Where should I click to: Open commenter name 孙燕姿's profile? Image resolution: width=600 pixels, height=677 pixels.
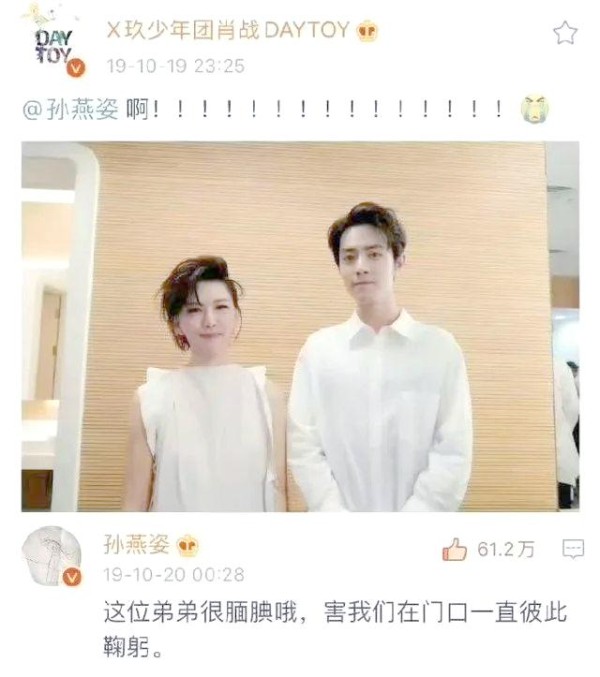tap(136, 544)
